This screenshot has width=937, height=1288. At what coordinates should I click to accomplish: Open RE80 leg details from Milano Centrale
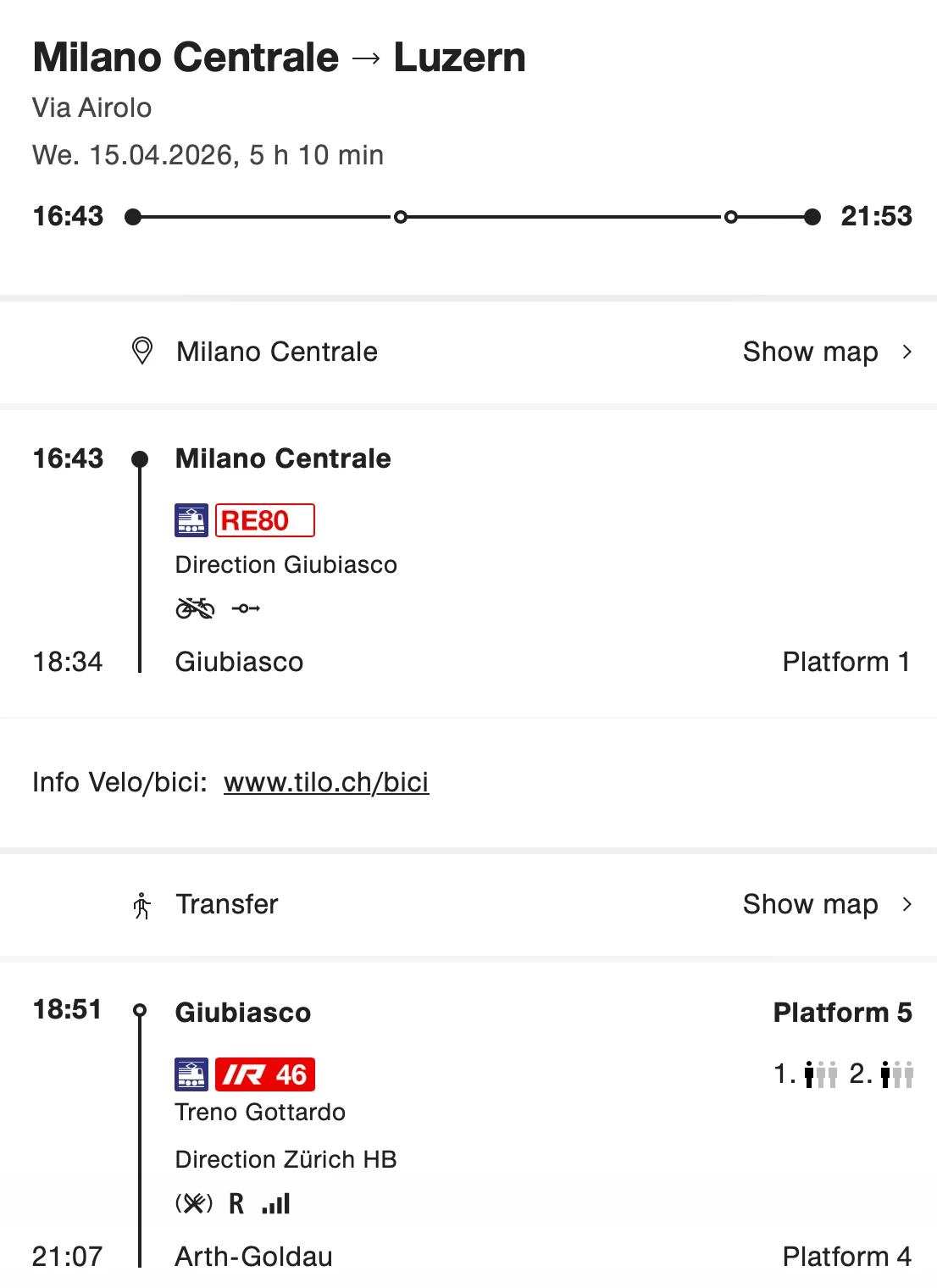264,520
